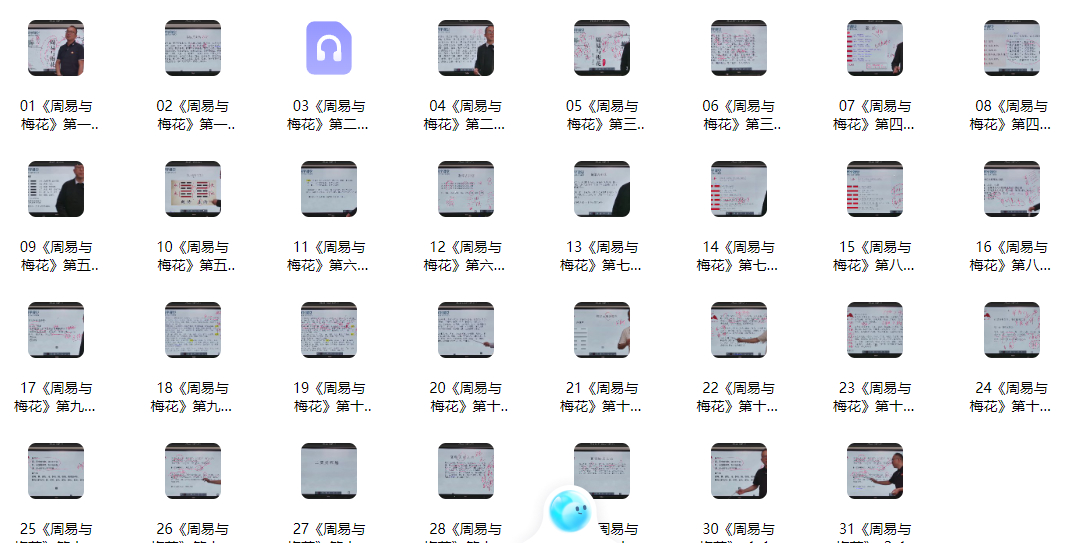Open video file 14《周易与梅花》
Screen dimensions: 1092x543
[x=739, y=189]
